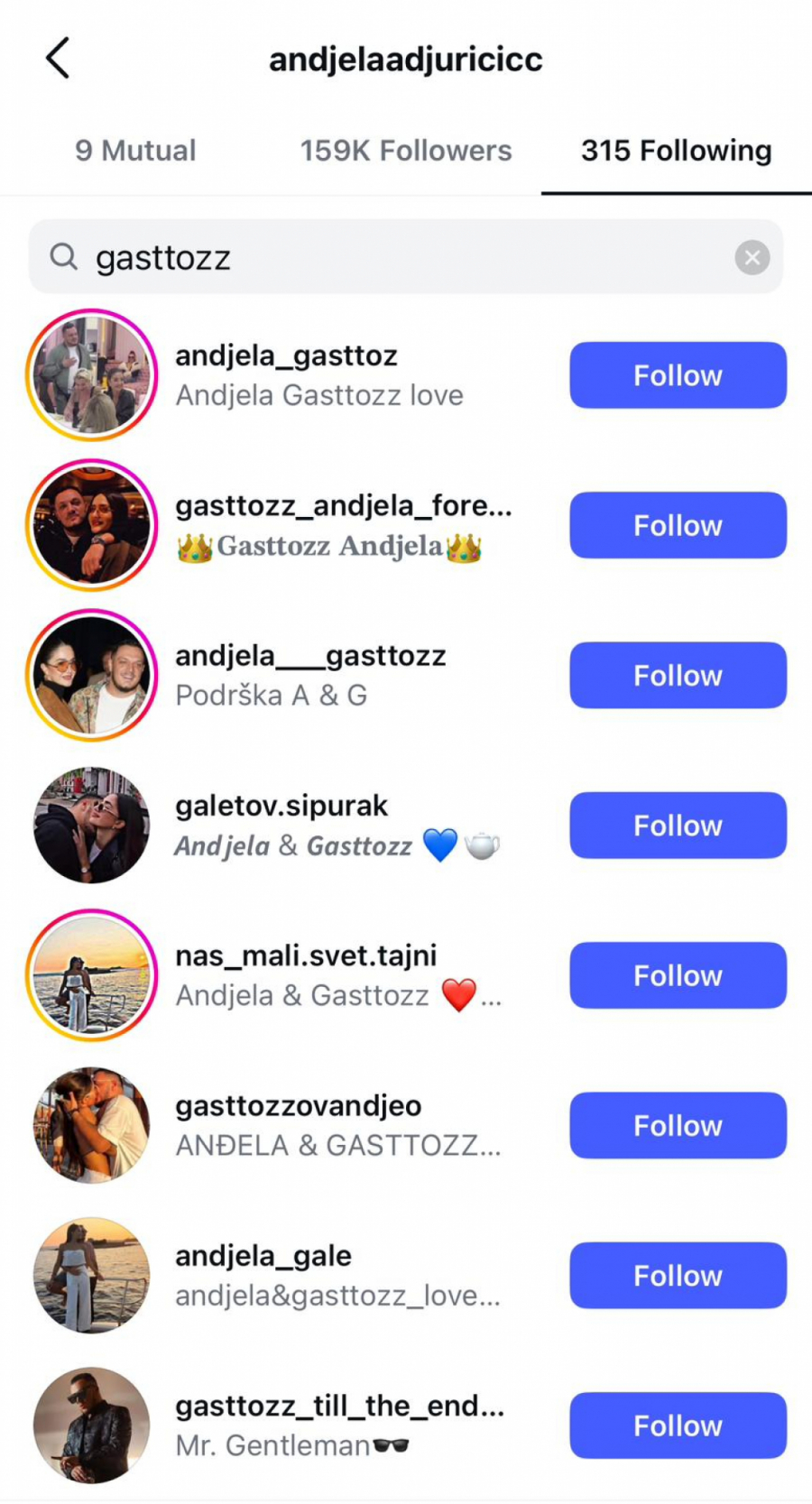View the Podrška A & G story ring
The height and width of the screenshot is (1504, 812).
pyautogui.click(x=92, y=676)
